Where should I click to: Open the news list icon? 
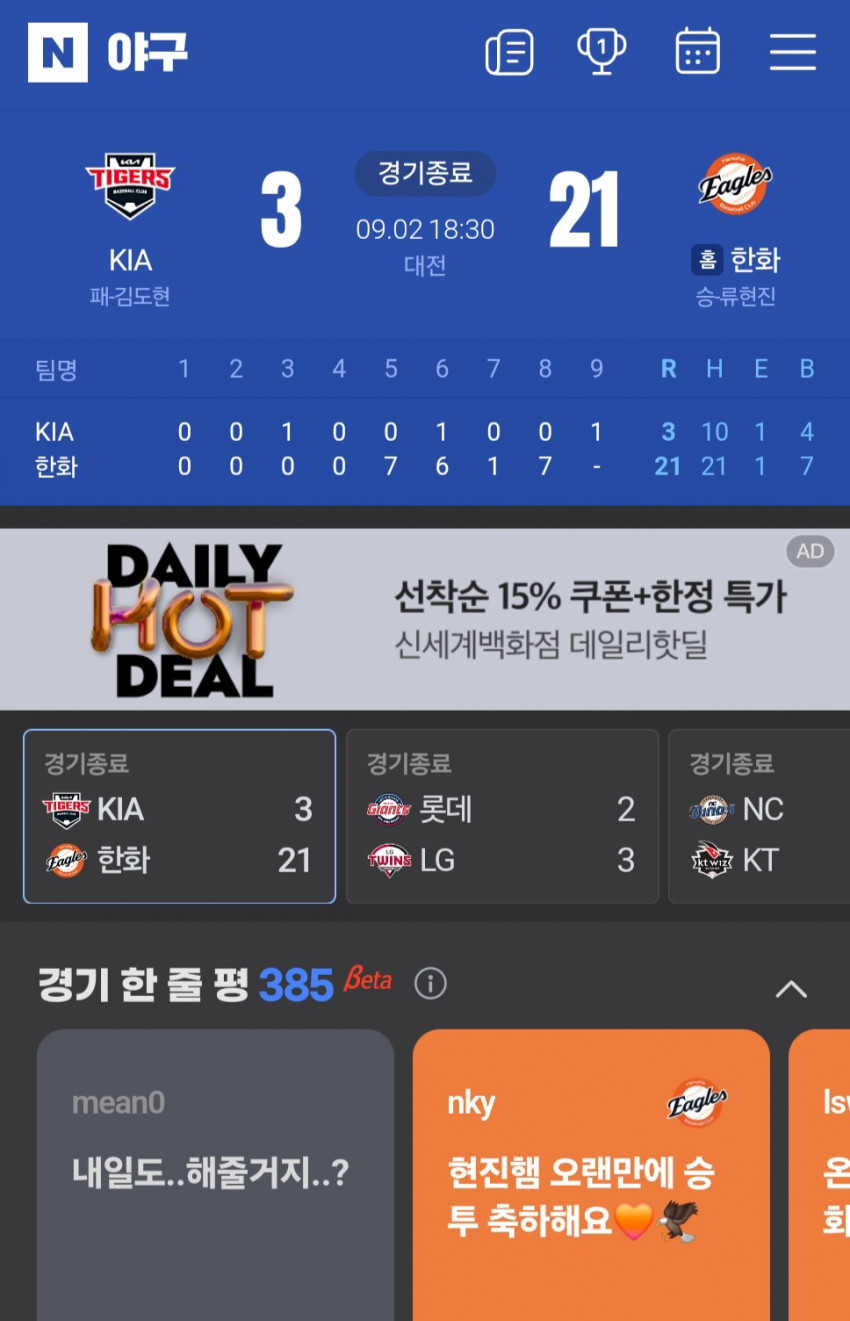(509, 52)
